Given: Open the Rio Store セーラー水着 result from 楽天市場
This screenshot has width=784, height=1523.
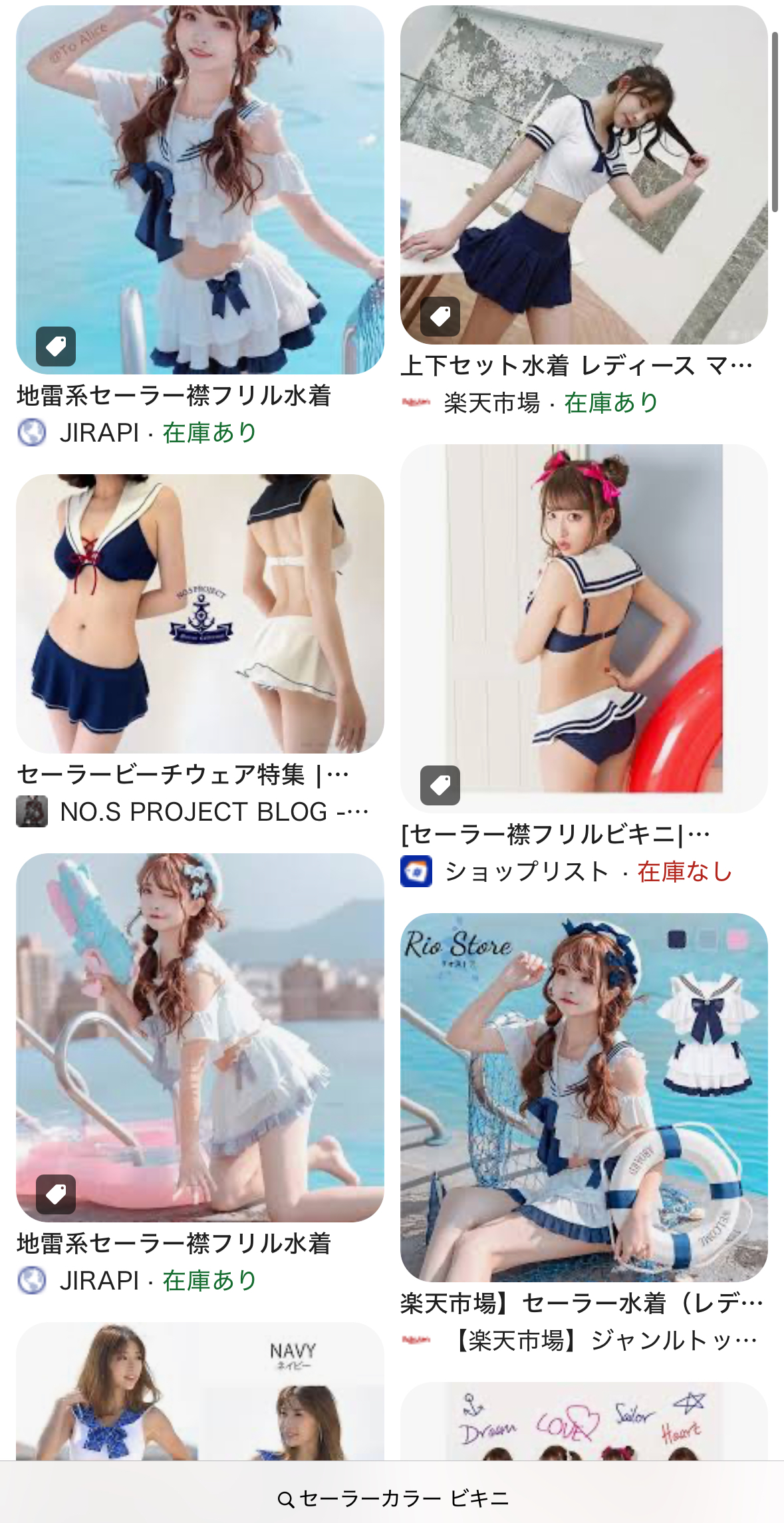Looking at the screenshot, I should [583, 1097].
